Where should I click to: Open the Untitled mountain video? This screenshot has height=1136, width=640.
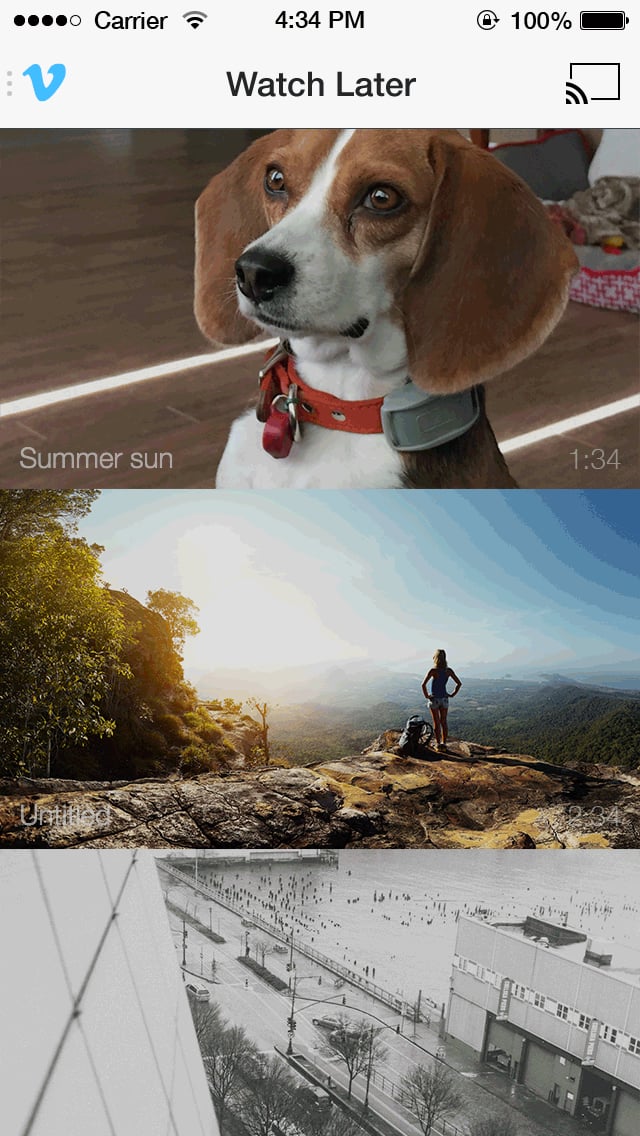(x=320, y=668)
